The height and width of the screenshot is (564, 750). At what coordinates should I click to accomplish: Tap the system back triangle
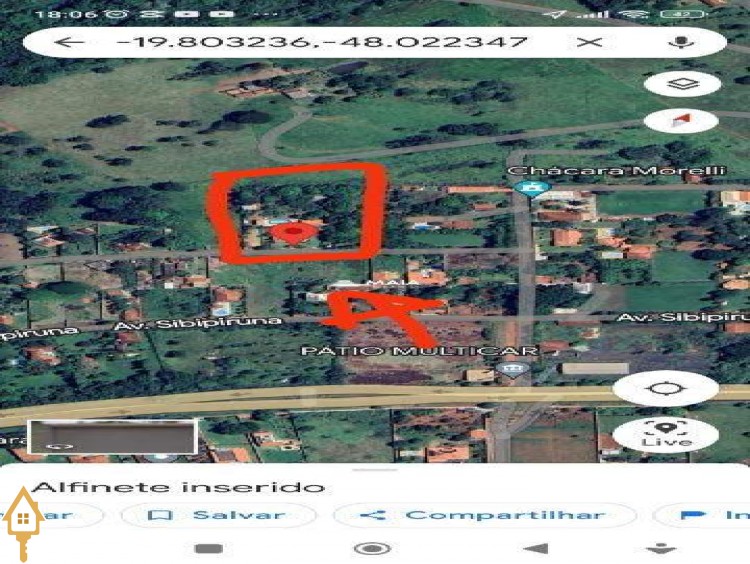(536, 548)
